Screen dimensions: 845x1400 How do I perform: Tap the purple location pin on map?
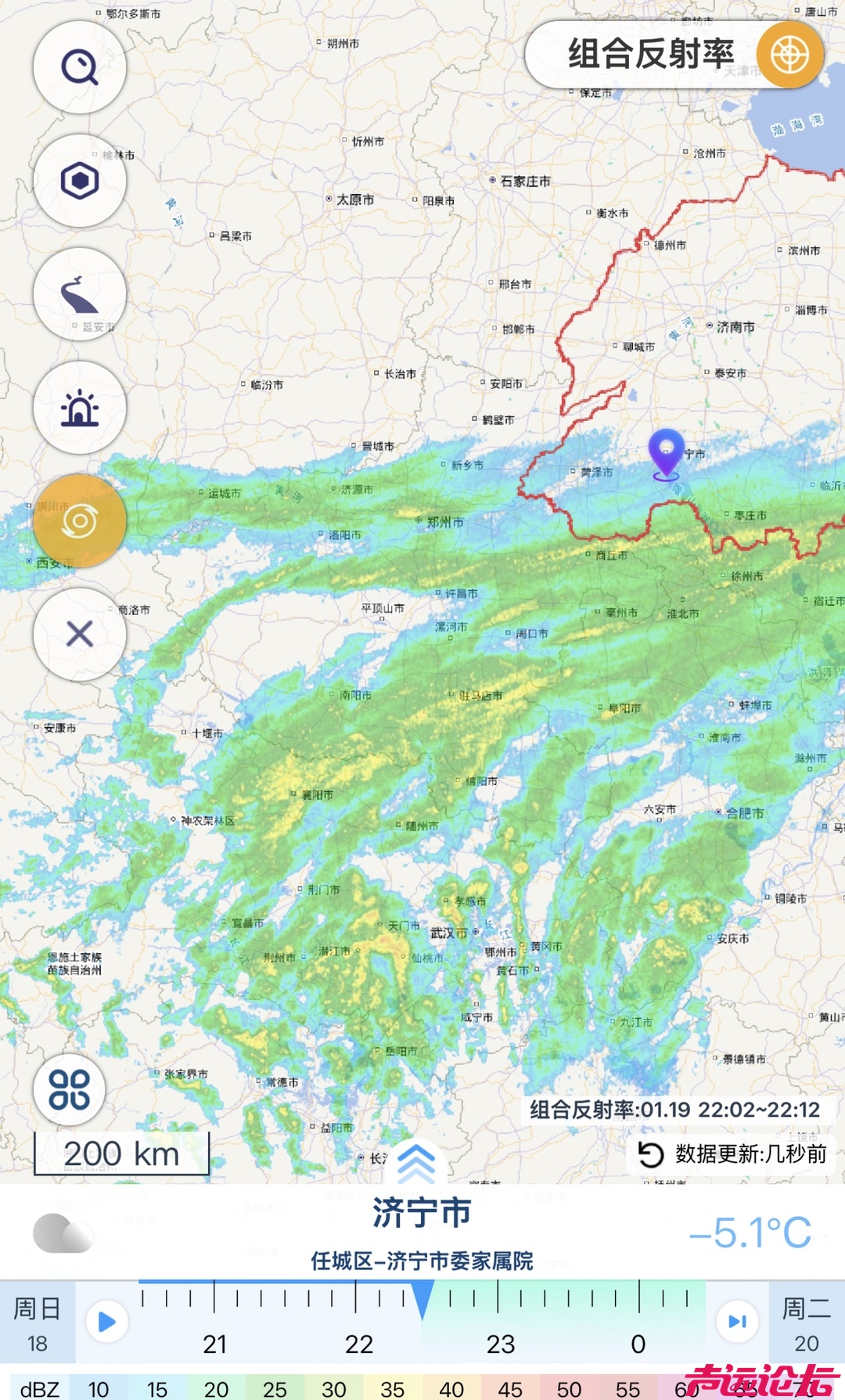(x=666, y=453)
